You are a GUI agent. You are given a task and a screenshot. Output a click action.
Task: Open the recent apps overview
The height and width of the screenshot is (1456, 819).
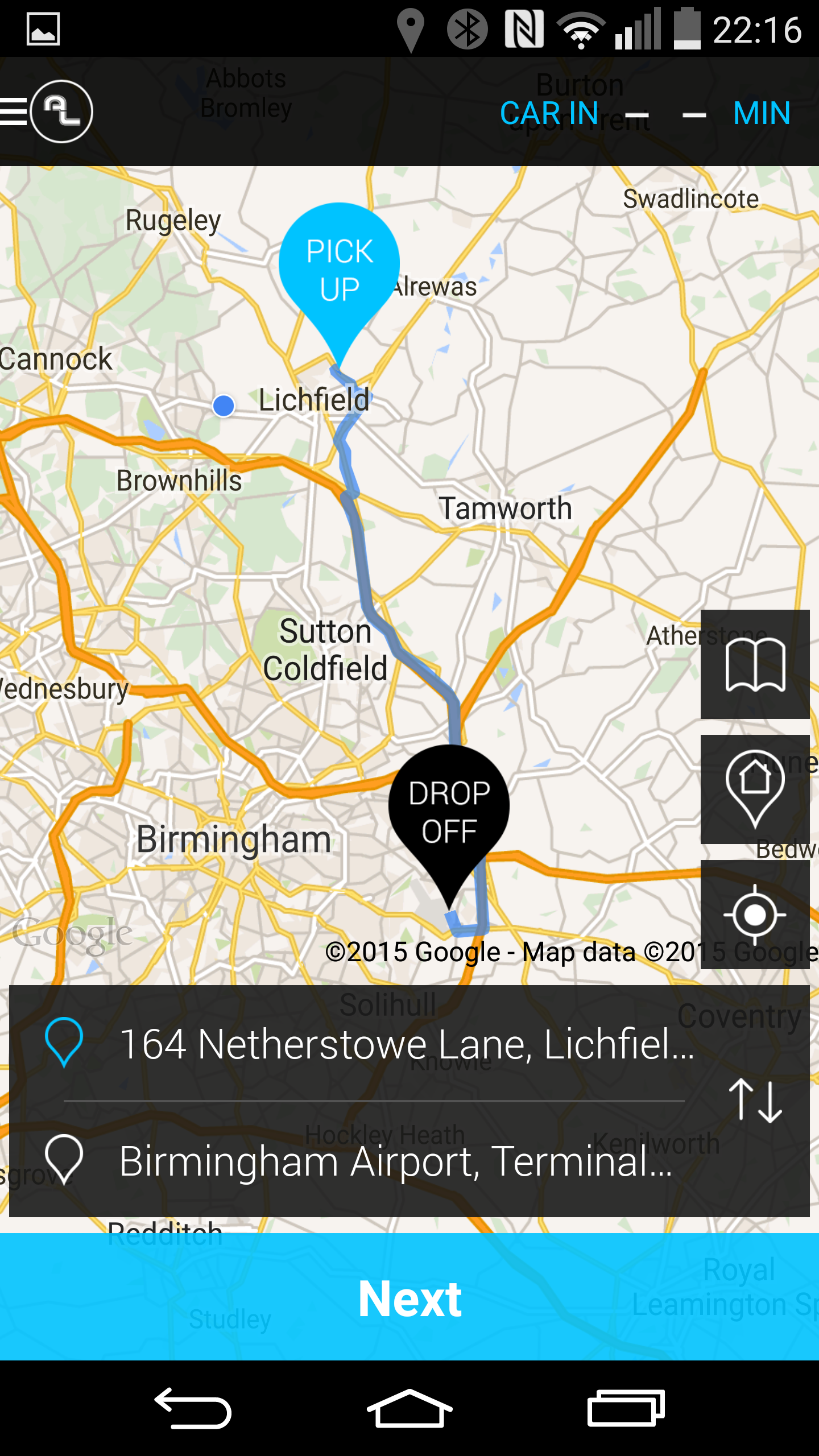(626, 1408)
